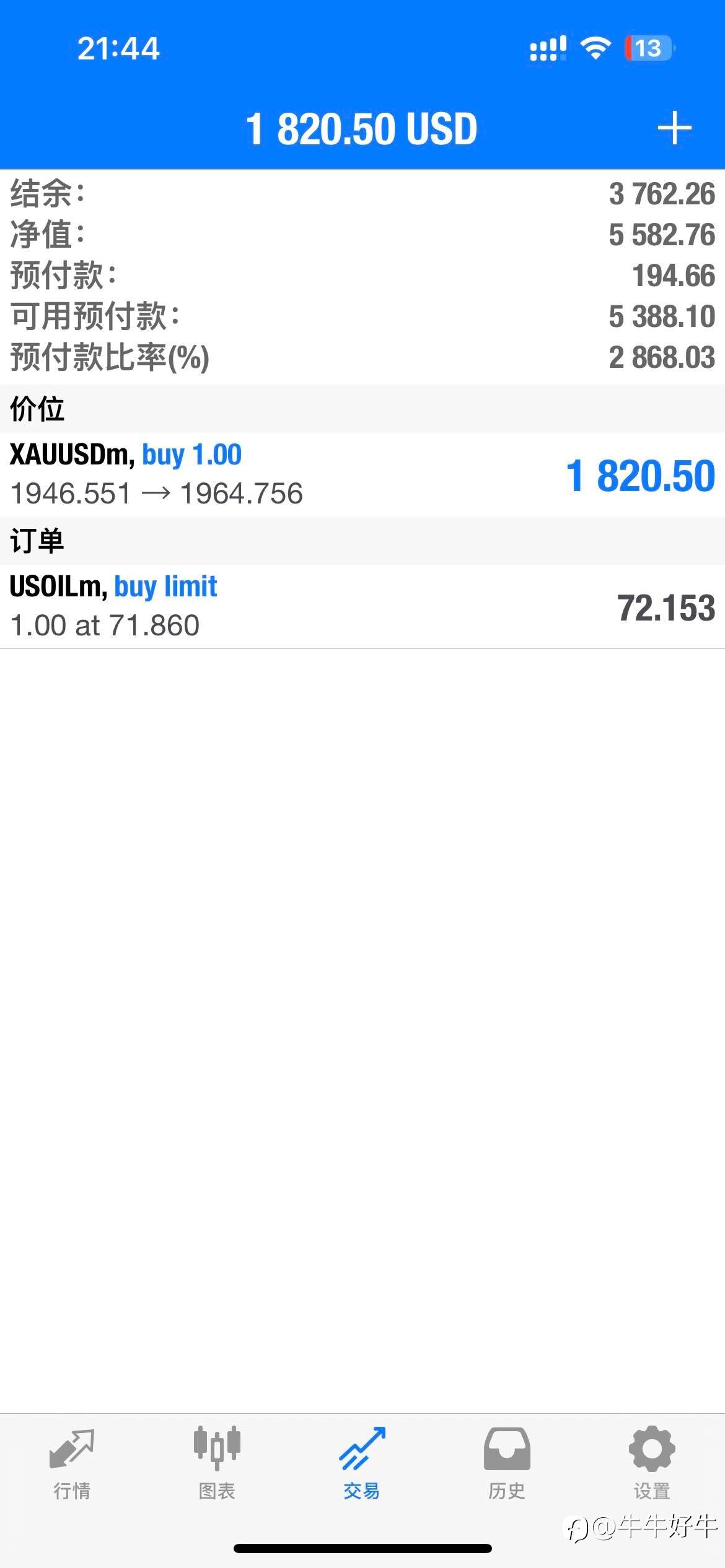Tap the plus icon to add a new order
The height and width of the screenshot is (1568, 725).
click(674, 128)
